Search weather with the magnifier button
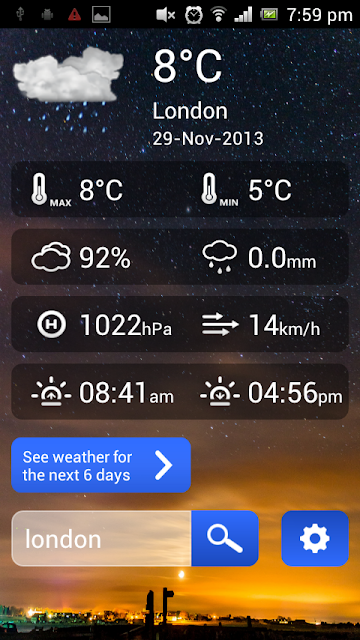 (x=225, y=538)
